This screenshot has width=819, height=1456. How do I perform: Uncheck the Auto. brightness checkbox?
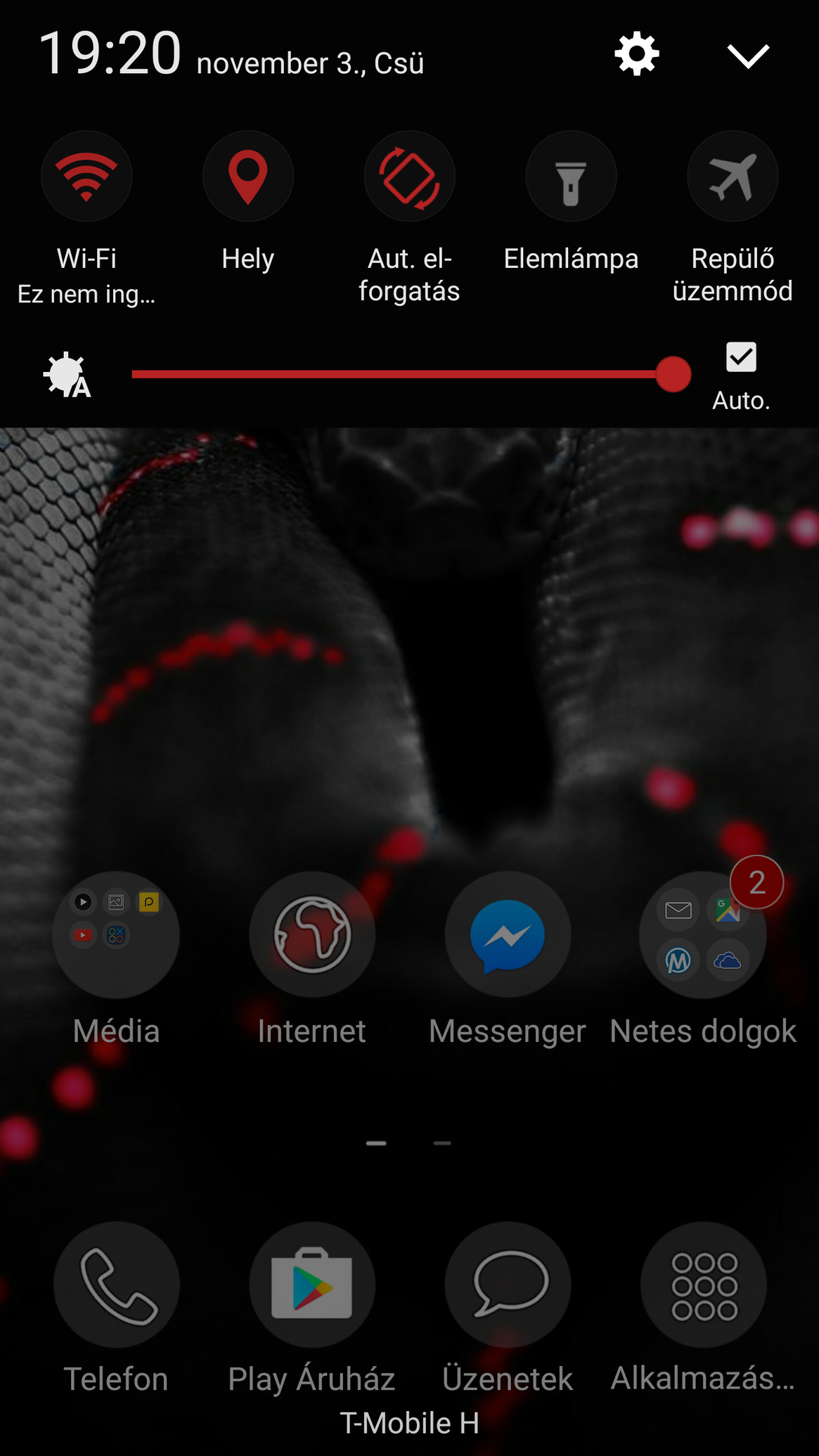[x=741, y=357]
